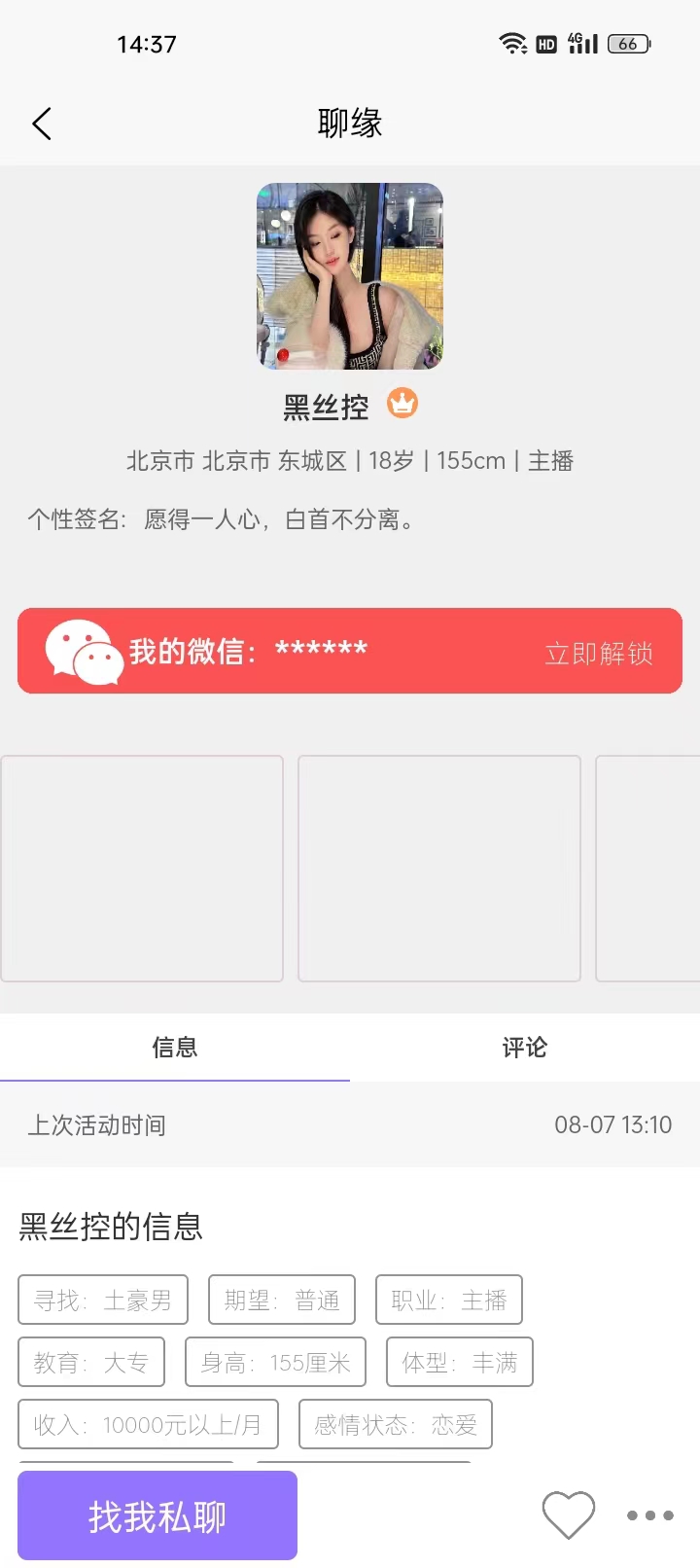Switch to the 评论 tab
Viewport: 700px width, 1568px height.
point(525,1048)
